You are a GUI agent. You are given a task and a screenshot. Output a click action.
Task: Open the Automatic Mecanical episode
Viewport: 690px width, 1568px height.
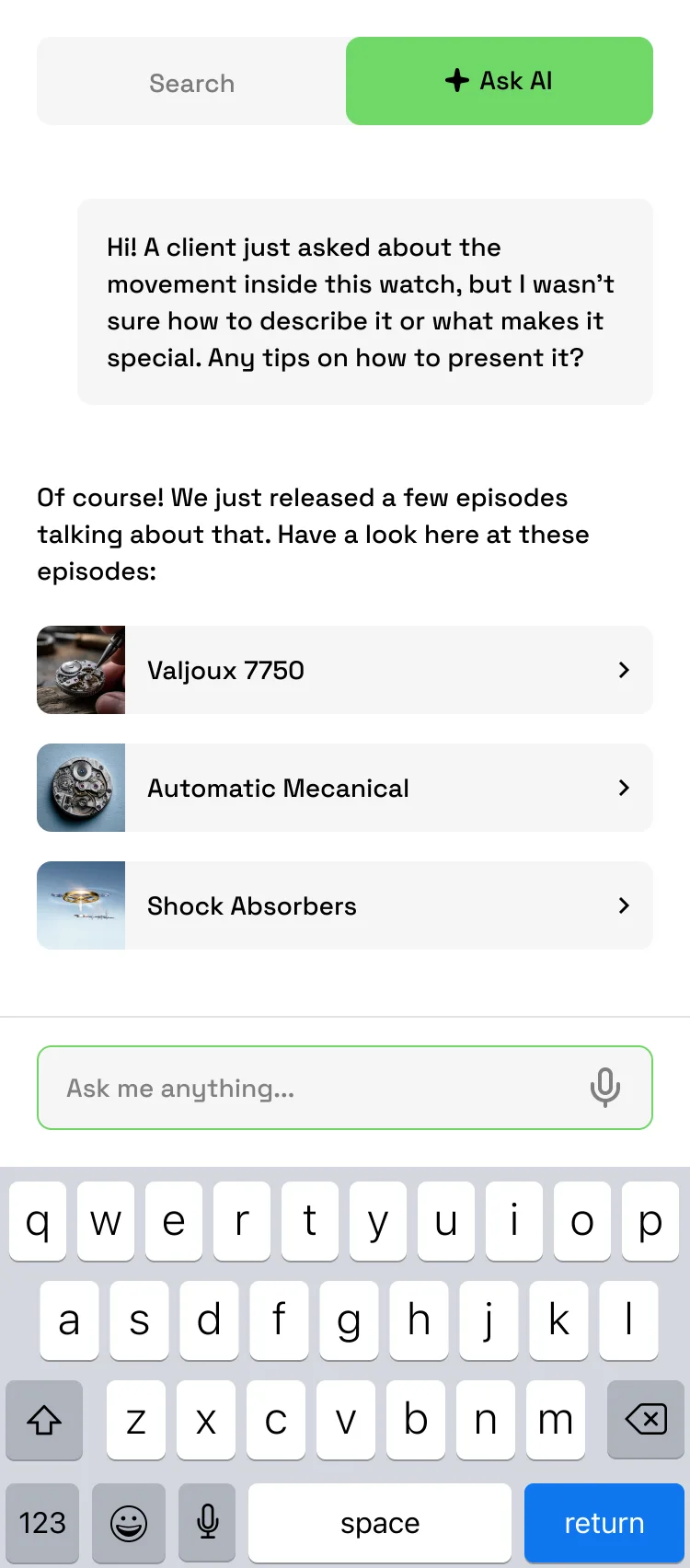(x=345, y=788)
